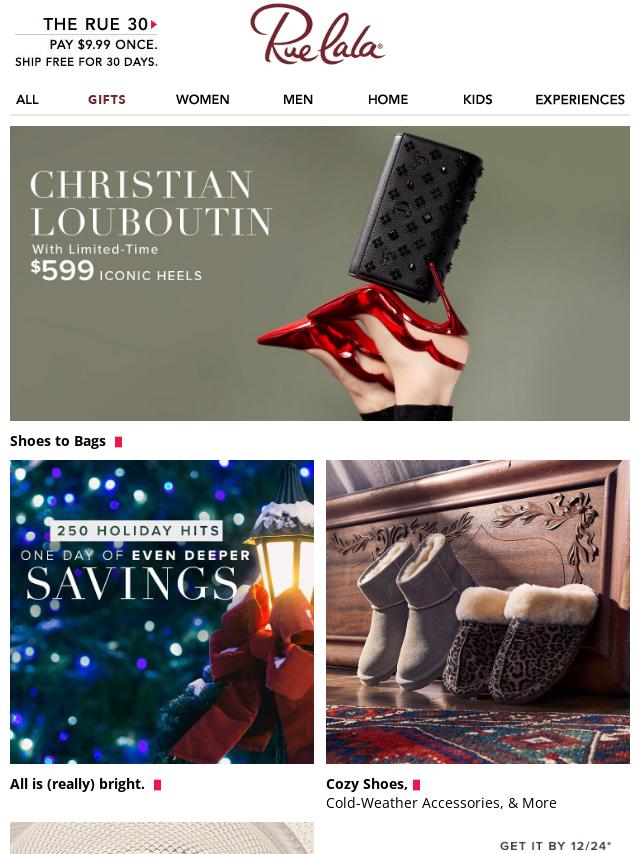Viewport: 640px width, 854px height.
Task: Tap the Shoes to Bags link
Action: pyautogui.click(x=58, y=441)
